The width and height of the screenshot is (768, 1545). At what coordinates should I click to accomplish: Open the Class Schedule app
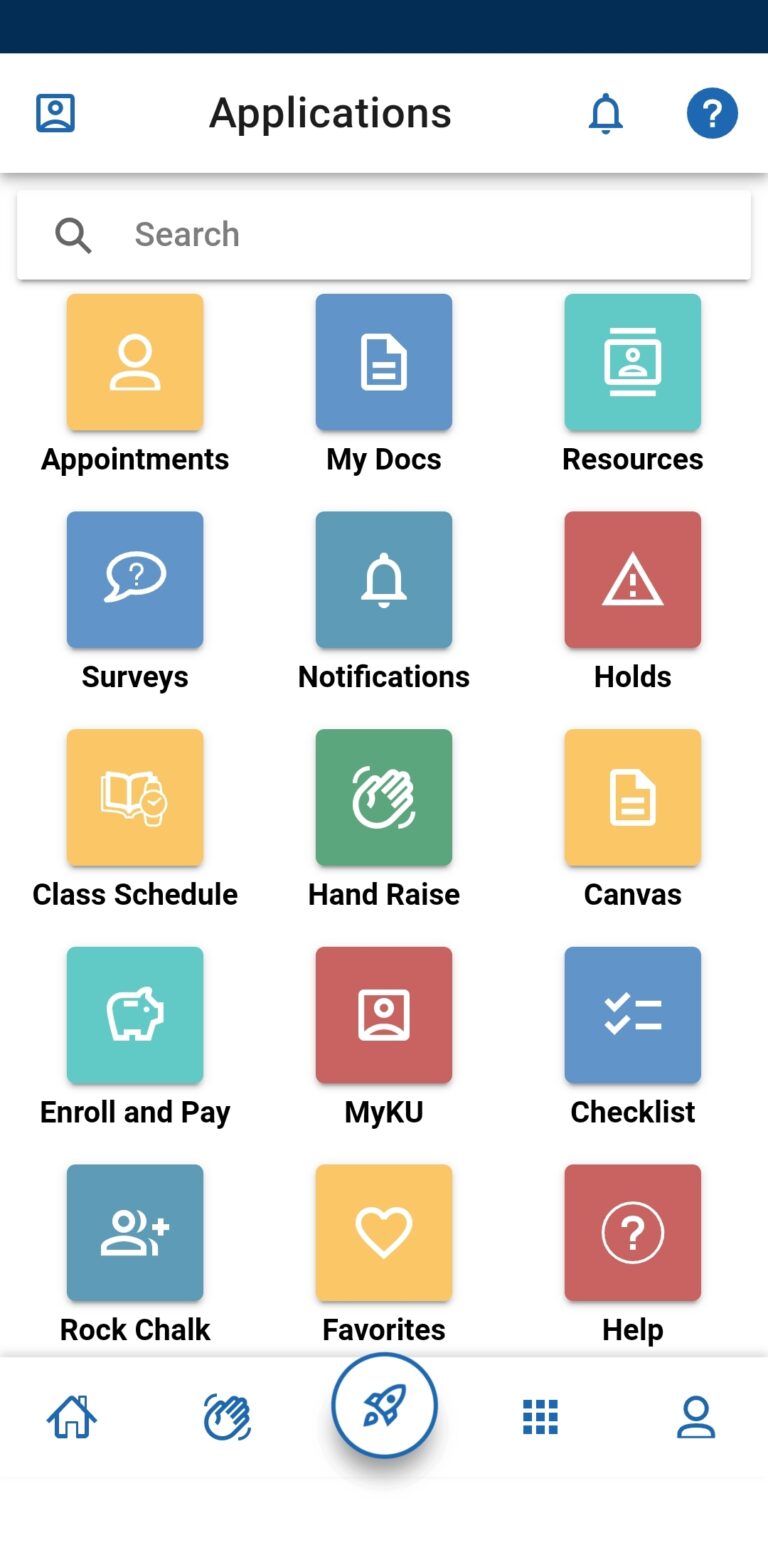point(135,797)
